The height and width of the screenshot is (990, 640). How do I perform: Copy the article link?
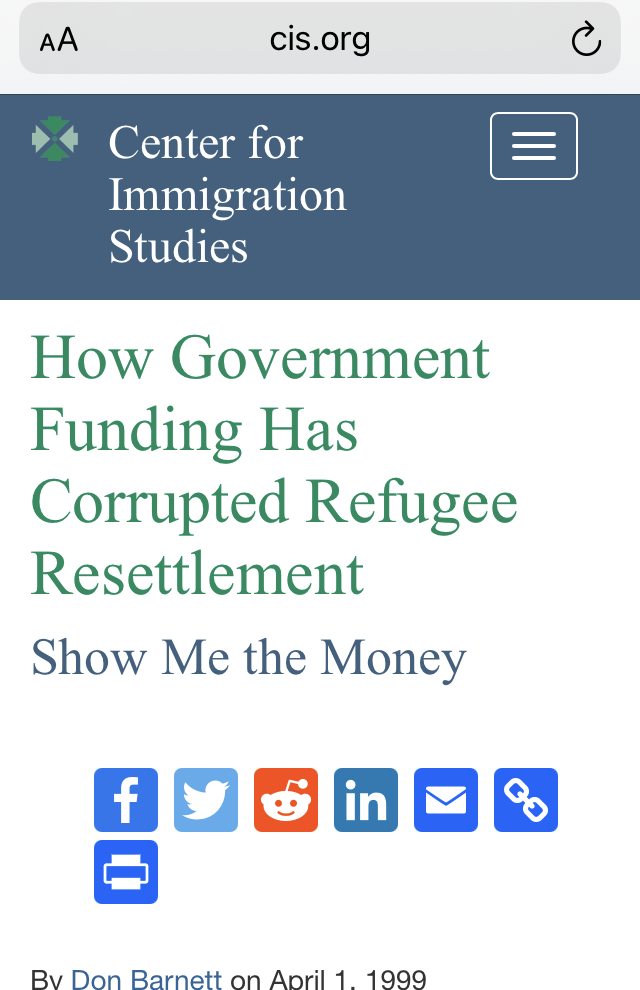[526, 800]
